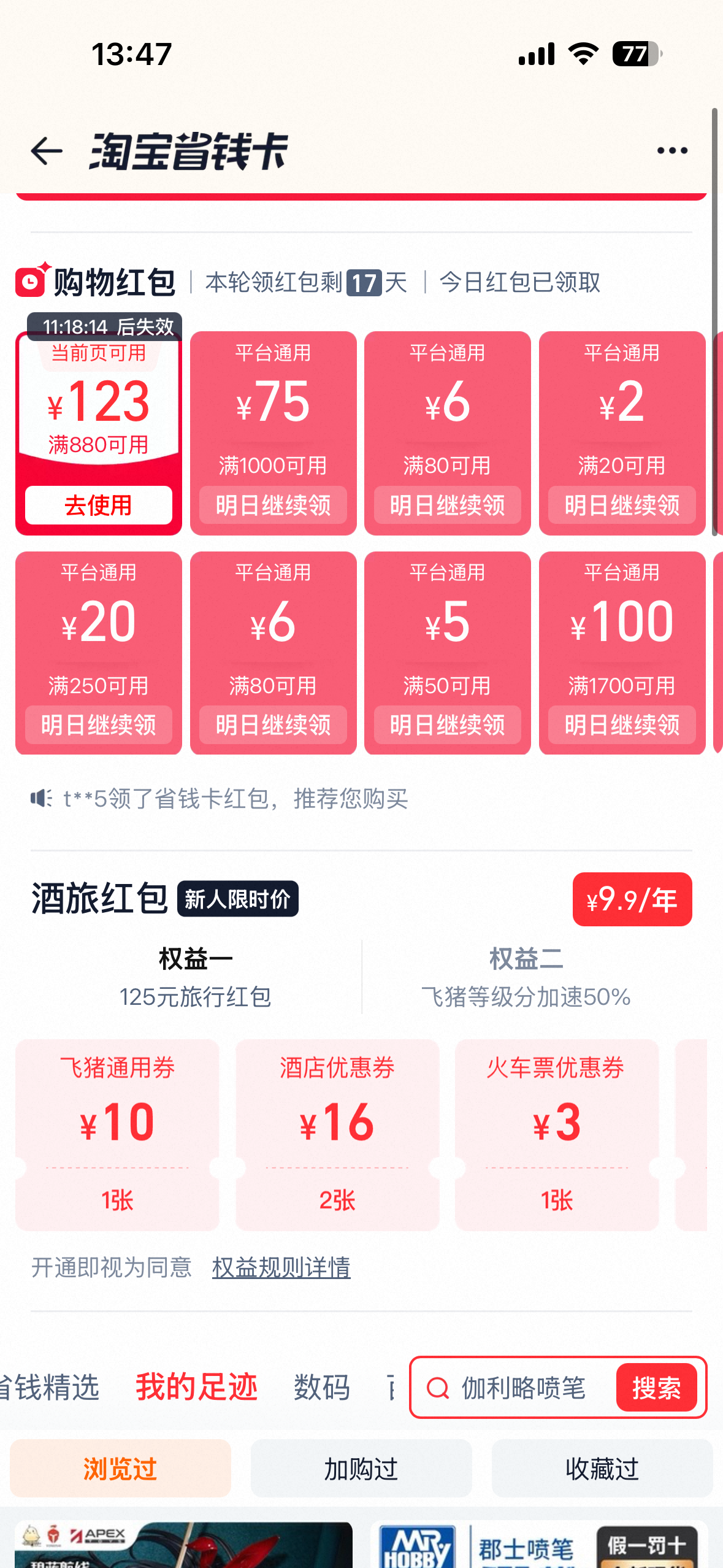Select the 权益二 飞猪等级分加速 option
The height and width of the screenshot is (1568, 723).
click(x=526, y=977)
